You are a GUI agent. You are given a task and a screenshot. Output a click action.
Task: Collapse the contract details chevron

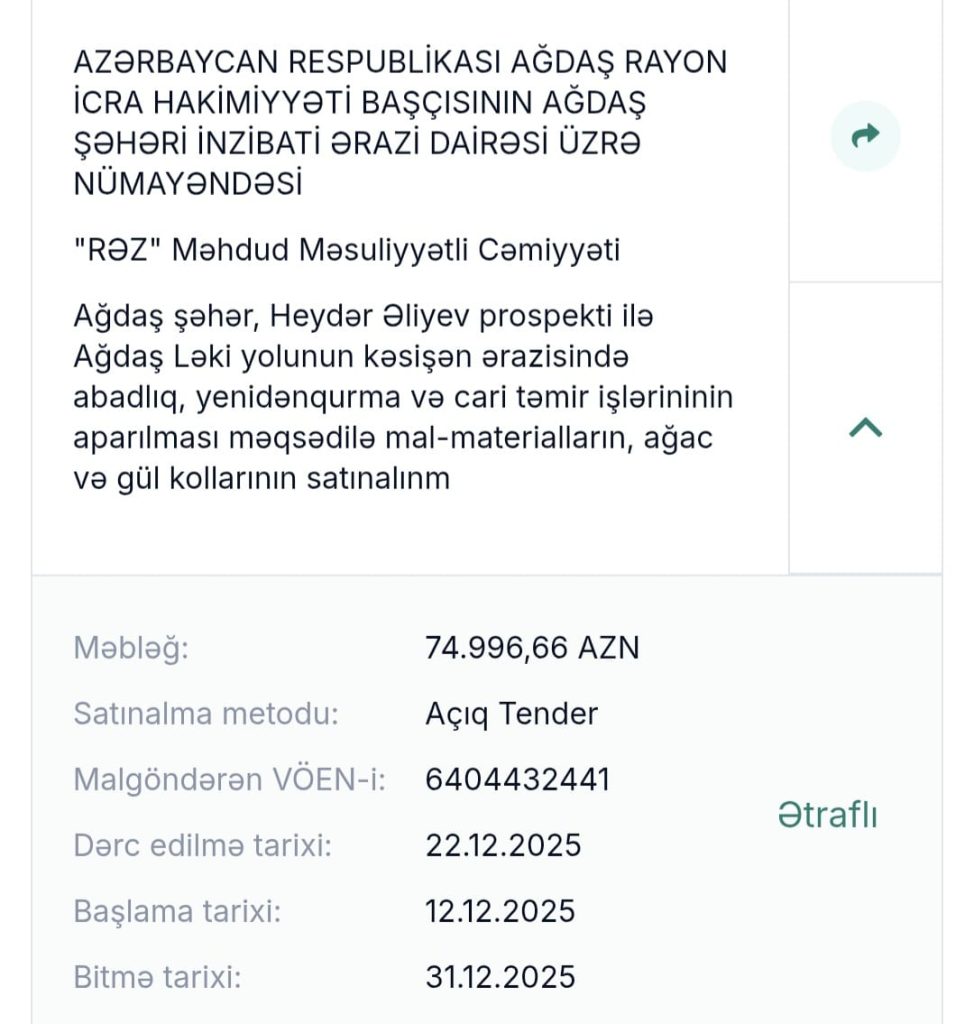click(865, 428)
